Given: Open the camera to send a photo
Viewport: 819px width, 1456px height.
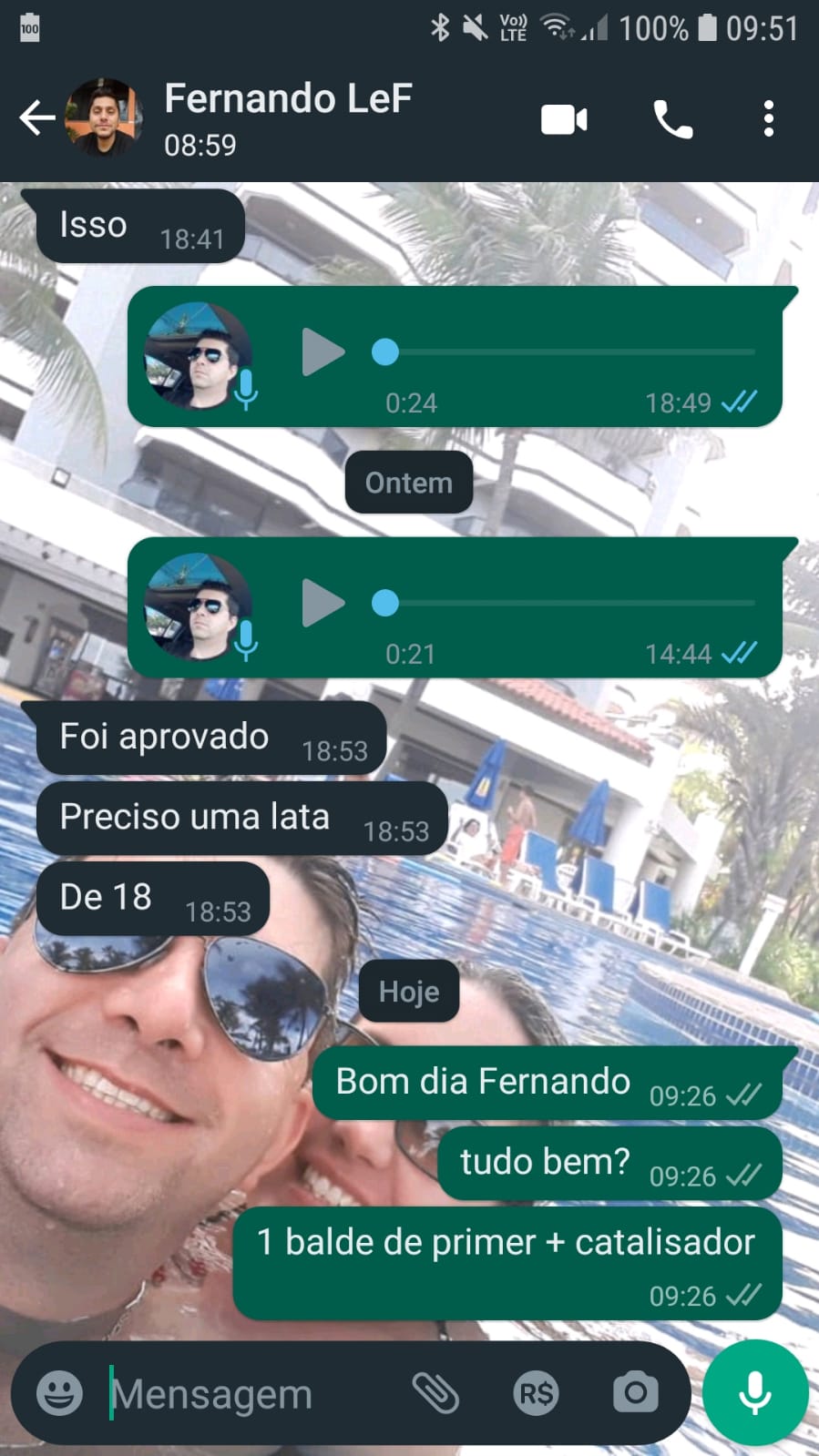Looking at the screenshot, I should pyautogui.click(x=635, y=1393).
